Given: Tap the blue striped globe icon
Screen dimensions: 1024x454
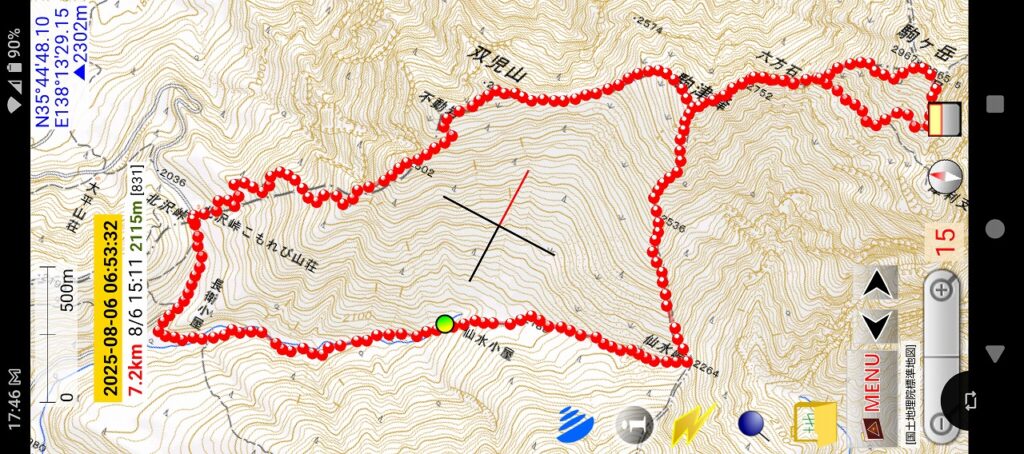Looking at the screenshot, I should pos(576,424).
